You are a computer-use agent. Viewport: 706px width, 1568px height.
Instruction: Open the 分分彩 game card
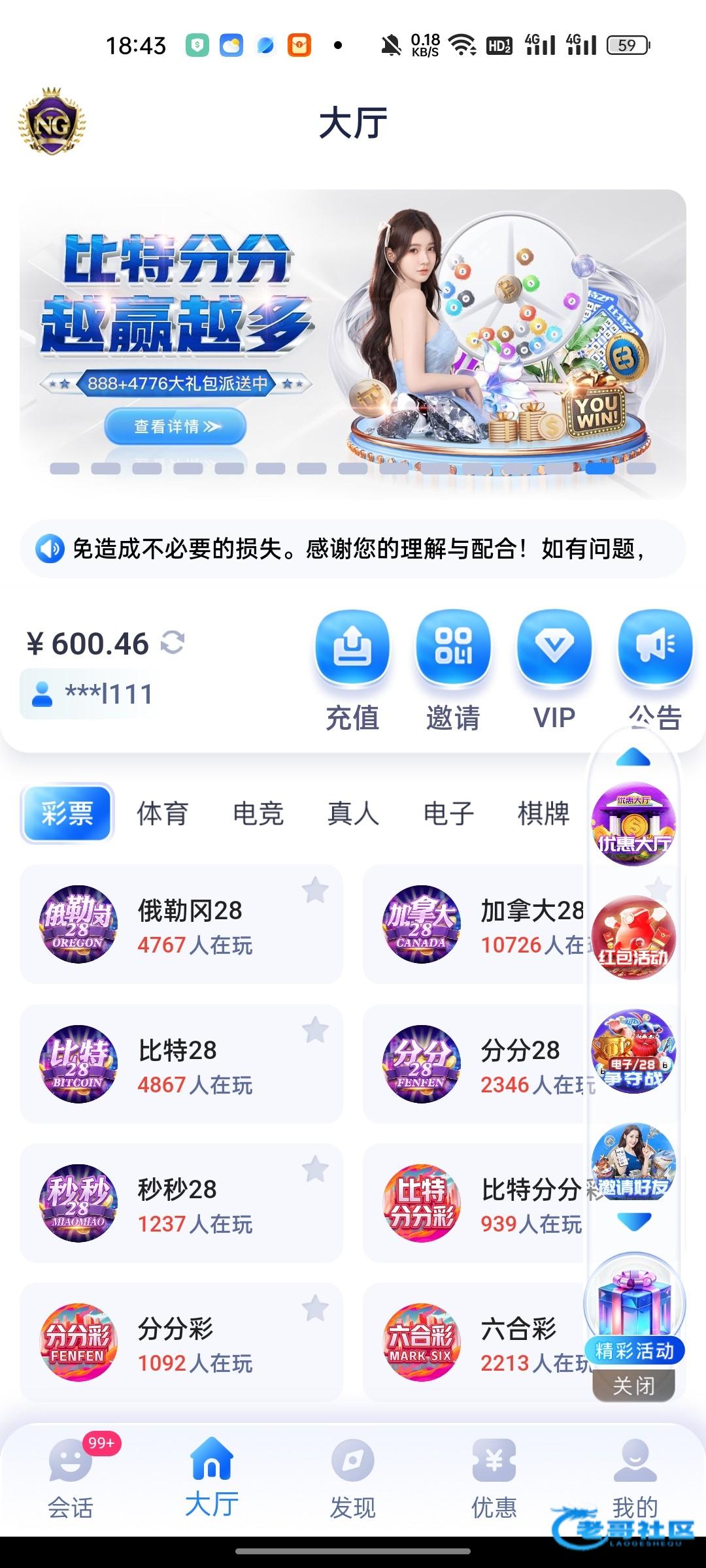coord(181,1343)
